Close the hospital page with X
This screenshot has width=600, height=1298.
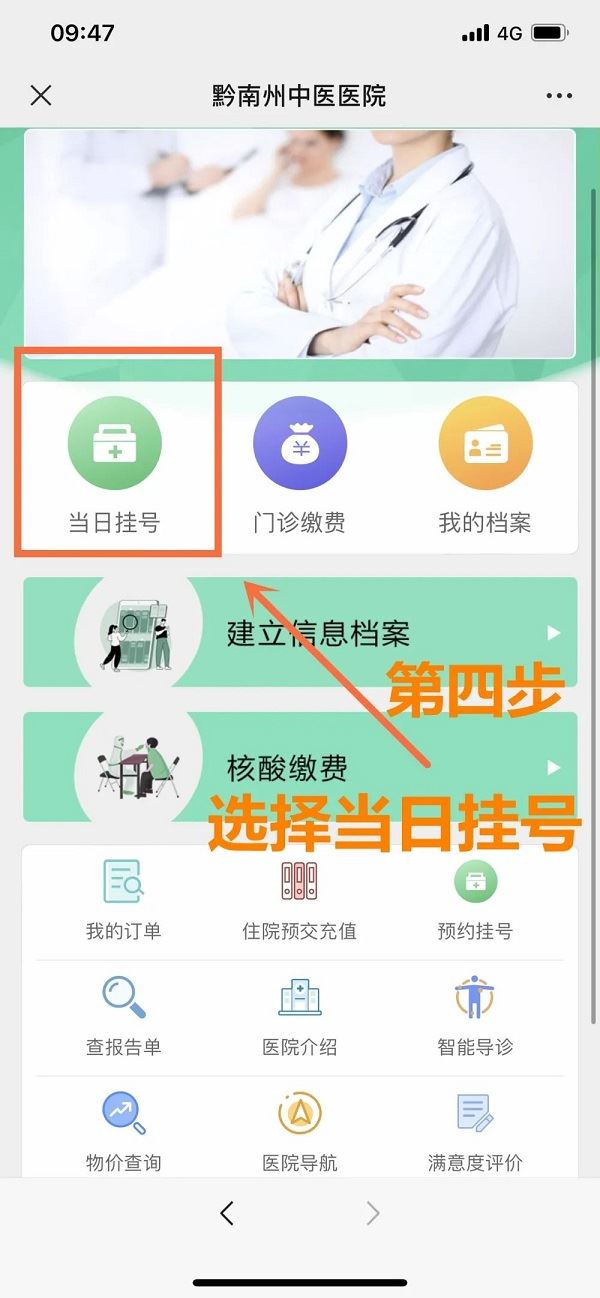point(41,96)
